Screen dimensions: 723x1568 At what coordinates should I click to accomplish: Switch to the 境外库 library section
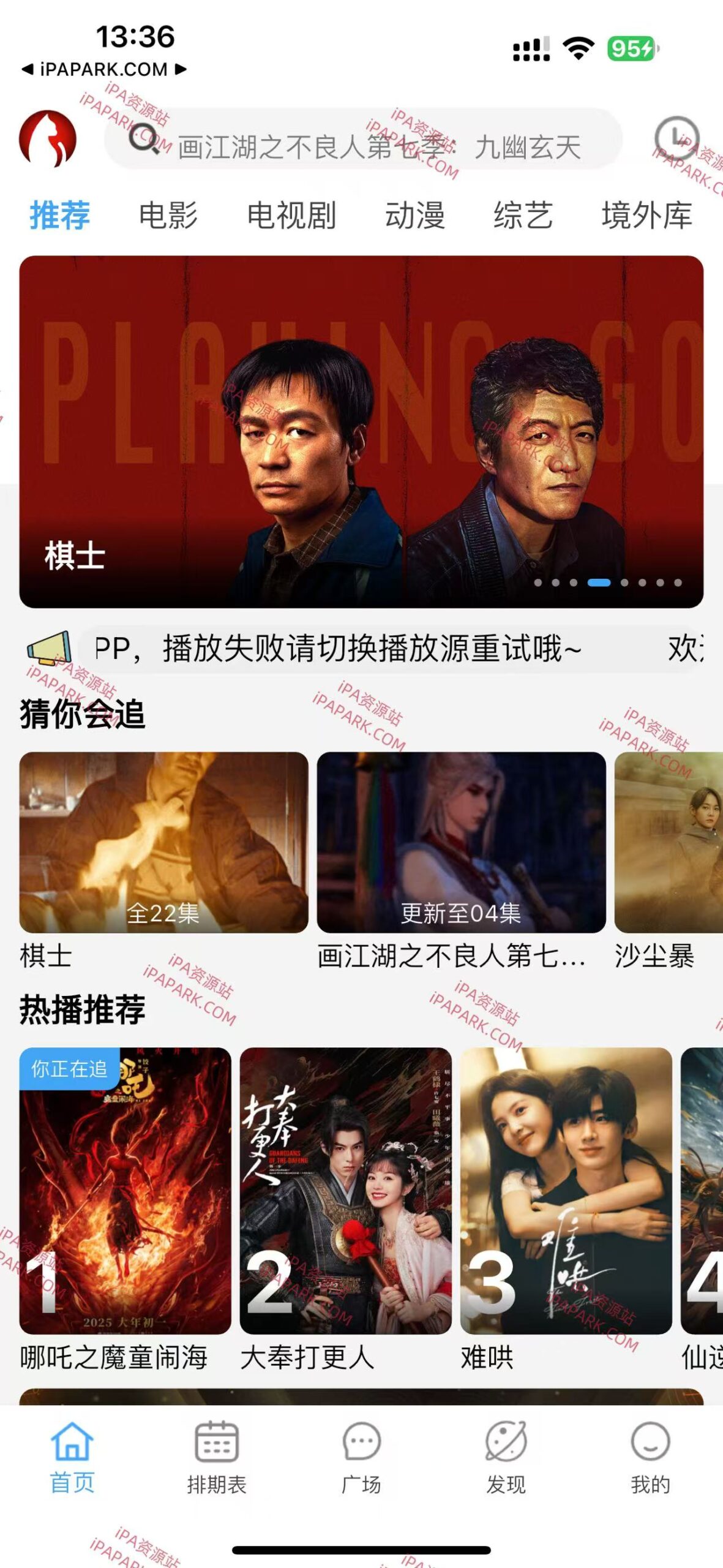tap(647, 216)
